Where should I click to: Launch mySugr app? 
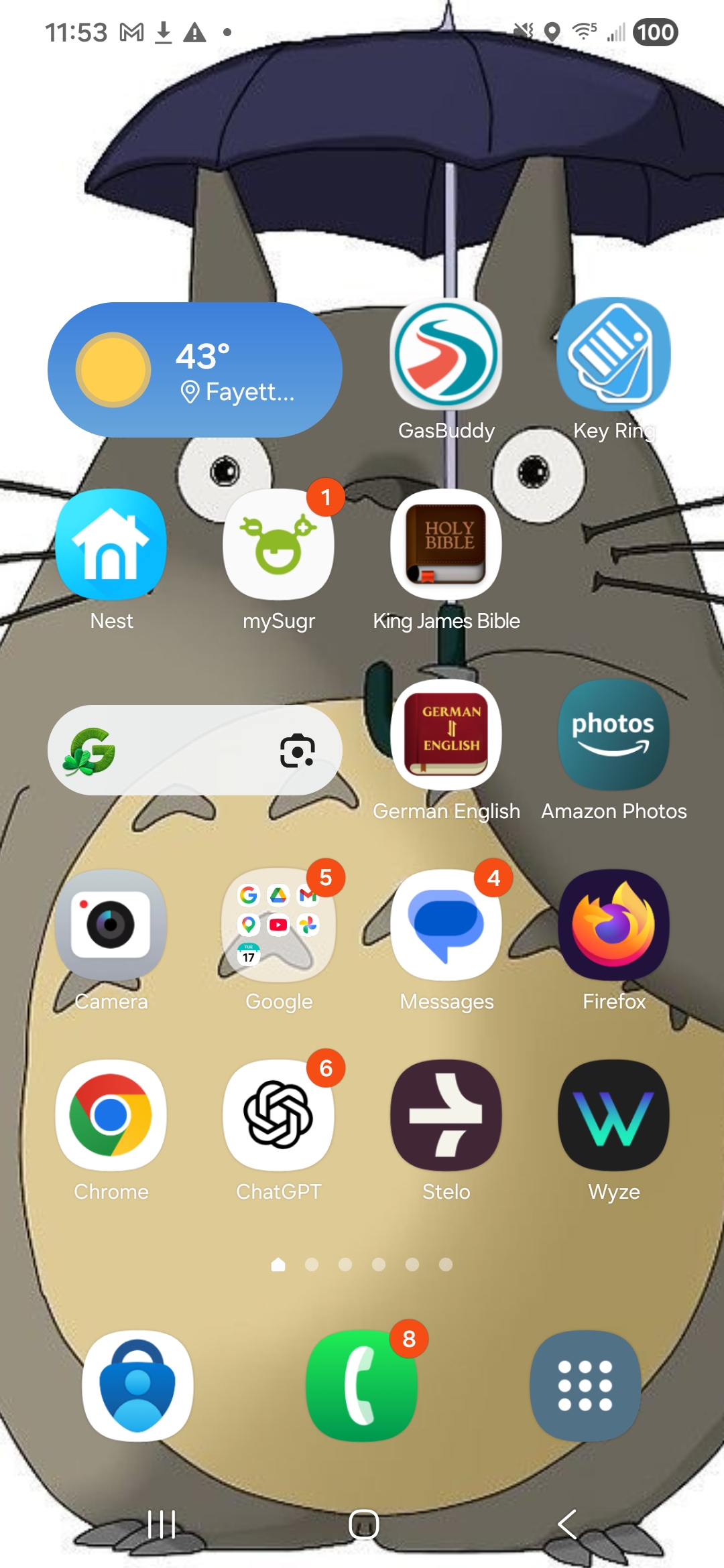click(278, 544)
